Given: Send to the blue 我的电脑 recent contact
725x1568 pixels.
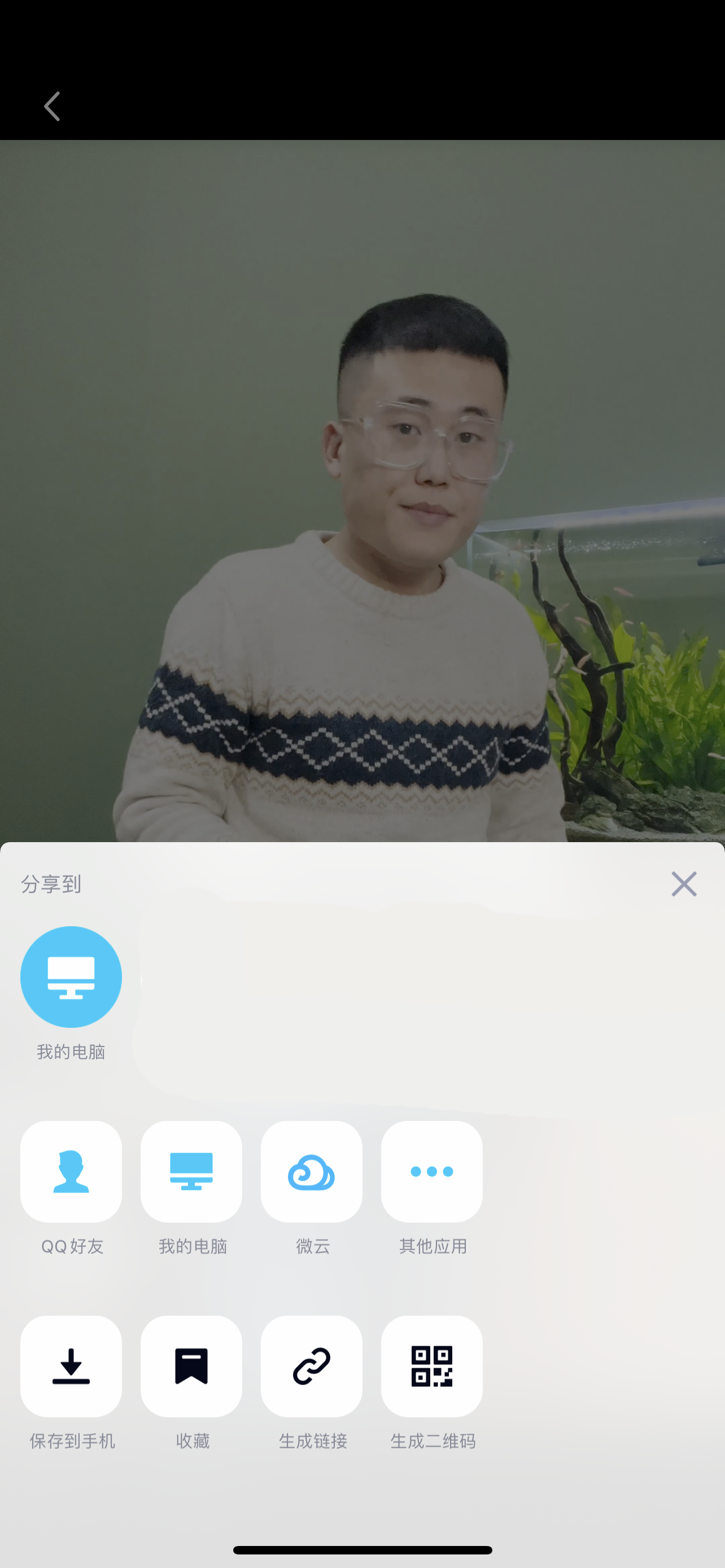Looking at the screenshot, I should 71,977.
